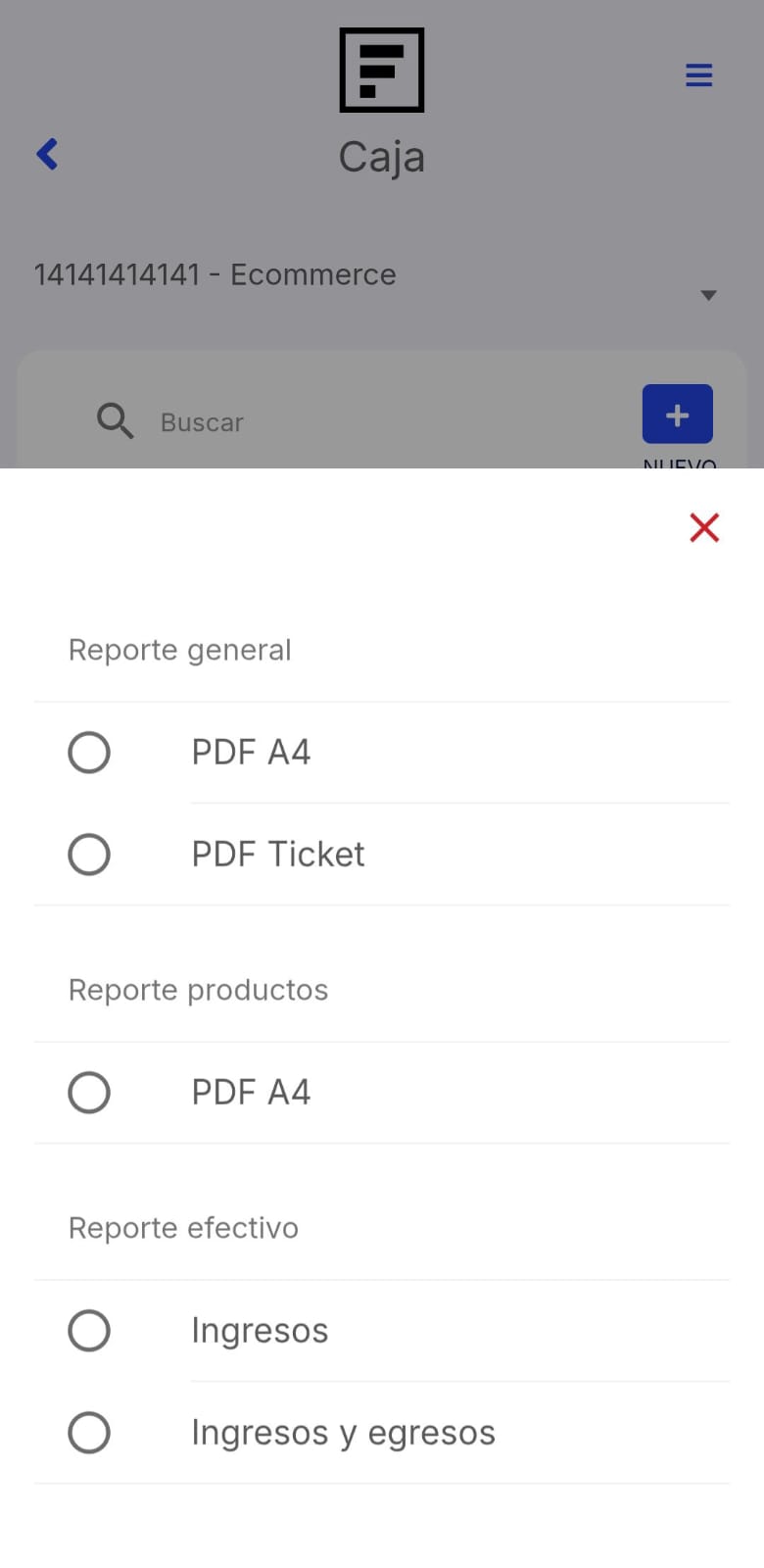Screen dimensions: 764x1568
Task: Select the PDF Ticket option
Action: pos(89,854)
